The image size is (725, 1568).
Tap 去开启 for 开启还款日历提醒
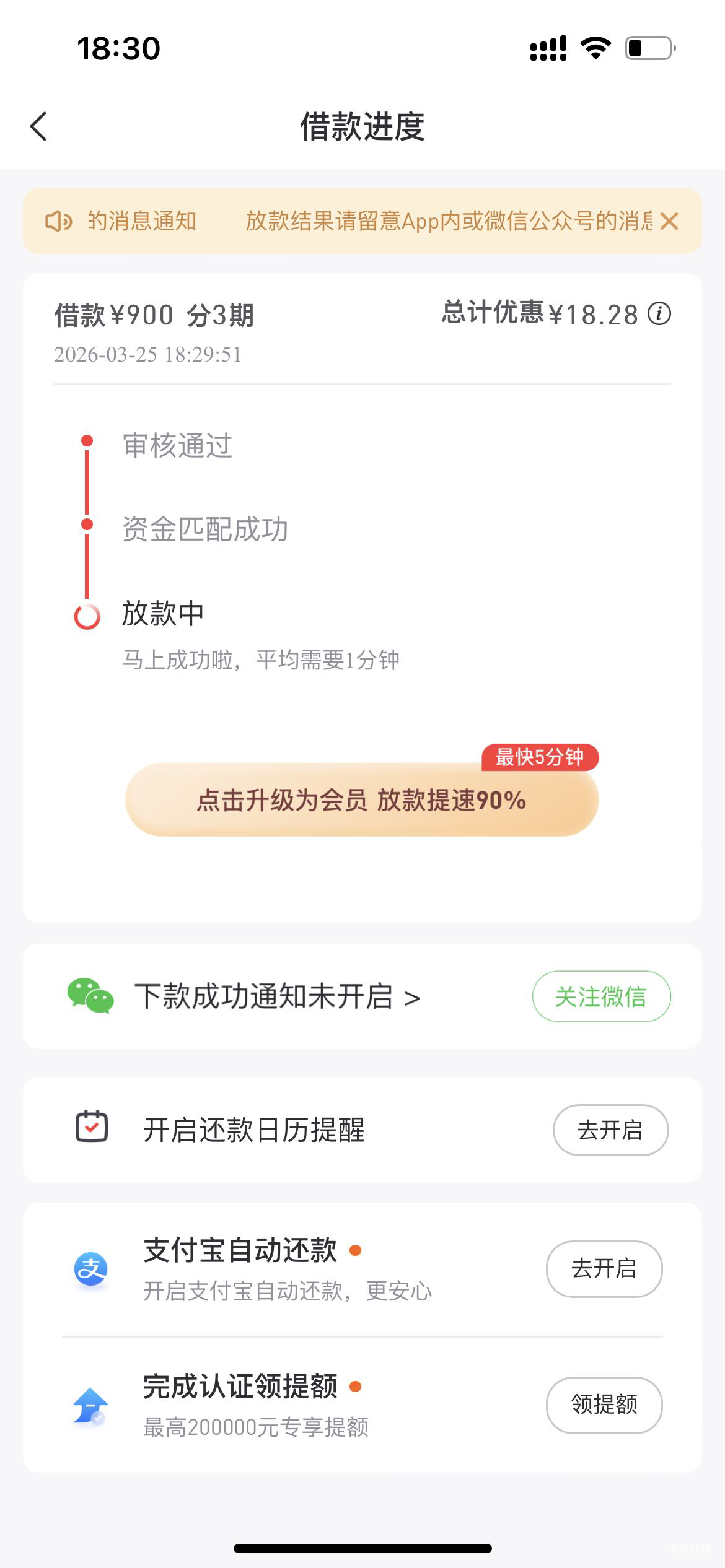[x=610, y=1130]
